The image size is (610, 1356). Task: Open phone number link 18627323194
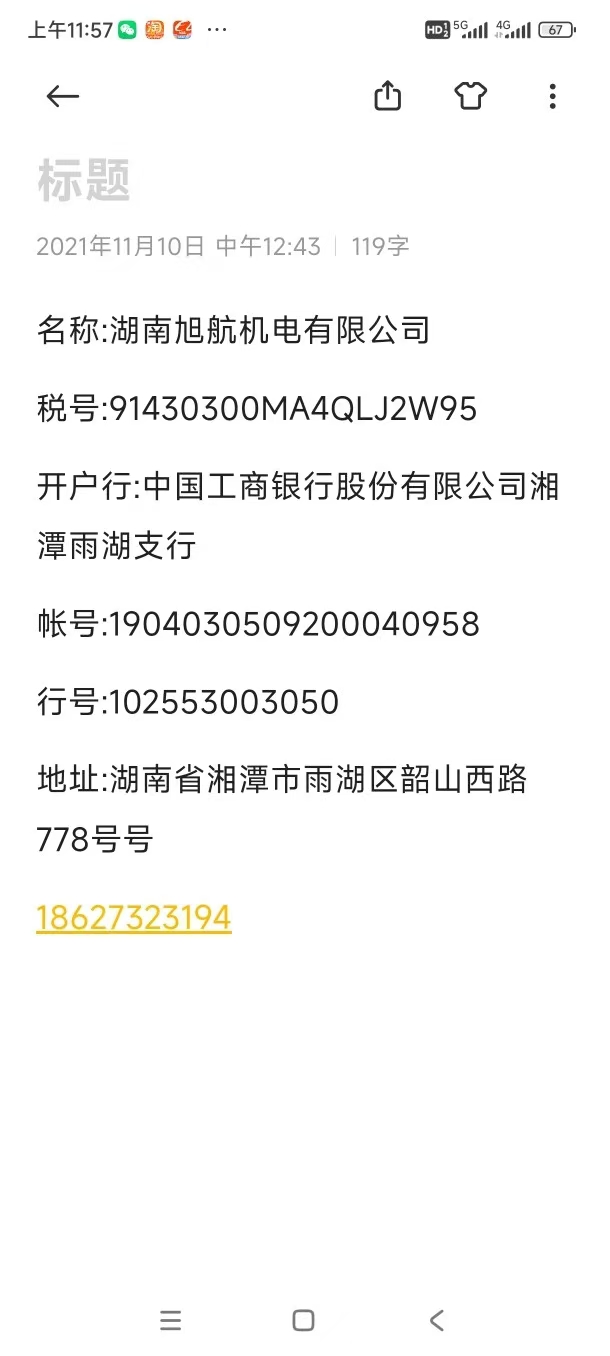click(134, 917)
